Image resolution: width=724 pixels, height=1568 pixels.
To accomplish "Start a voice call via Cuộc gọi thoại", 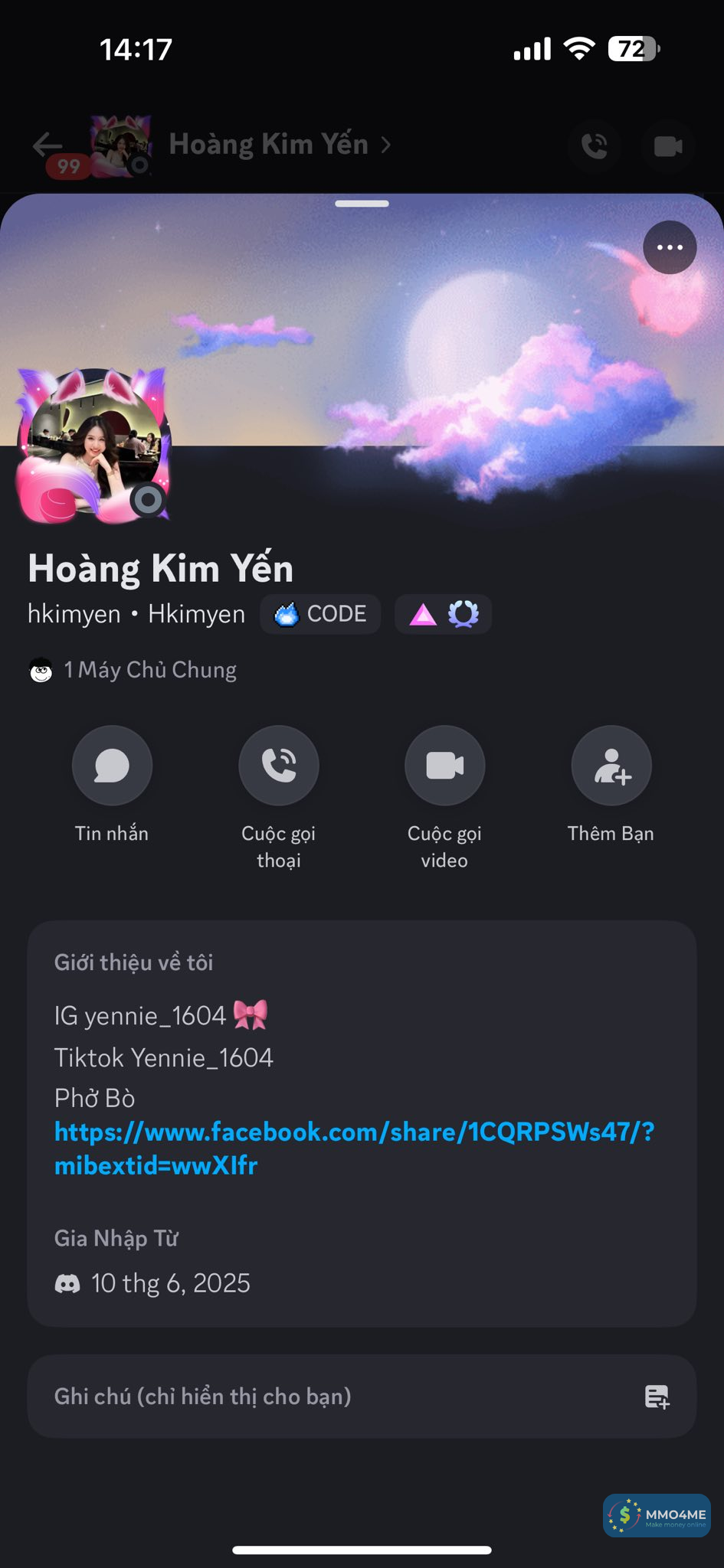I will click(279, 765).
